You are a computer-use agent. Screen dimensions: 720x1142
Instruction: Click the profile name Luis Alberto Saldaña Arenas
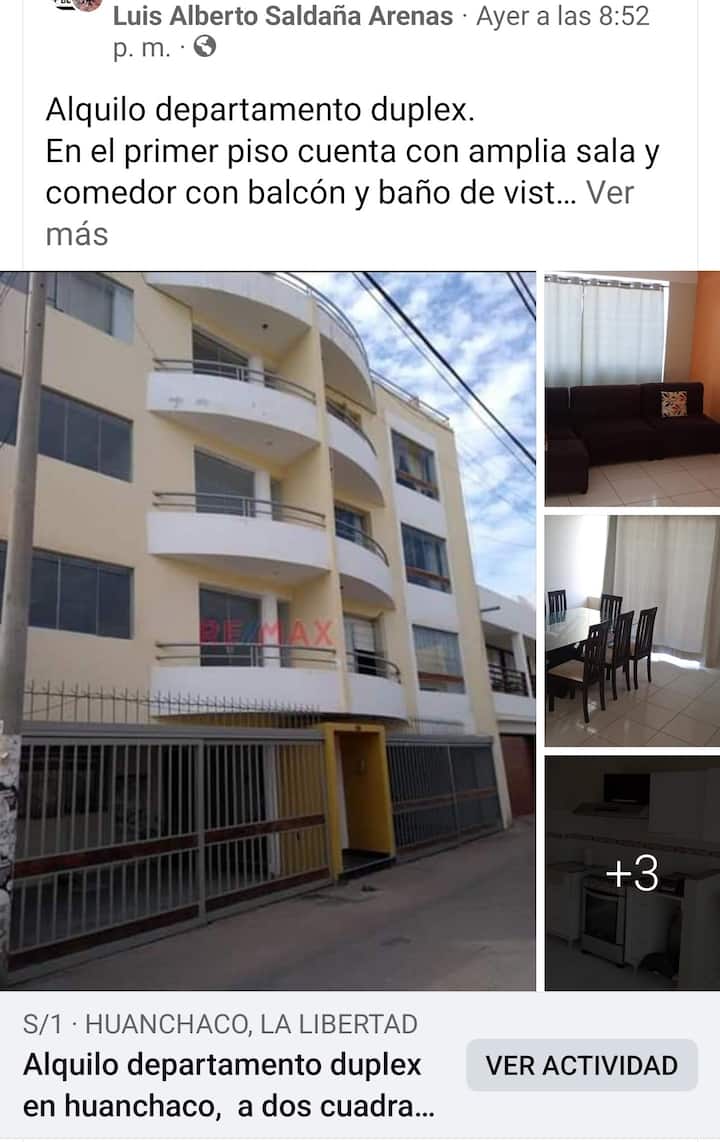(281, 16)
